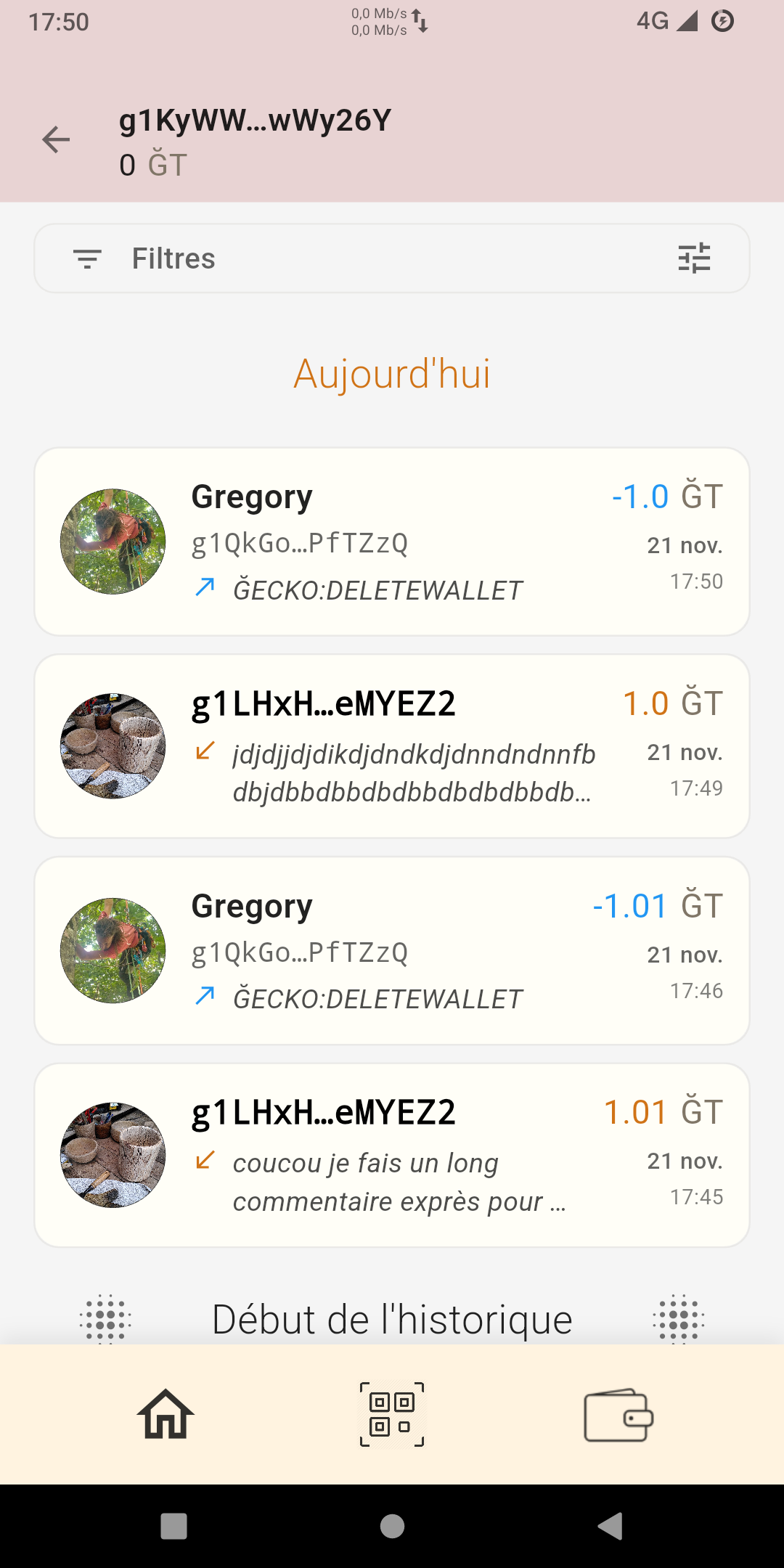The width and height of the screenshot is (784, 1568).
Task: Go back using the header arrow
Action: coord(56,139)
